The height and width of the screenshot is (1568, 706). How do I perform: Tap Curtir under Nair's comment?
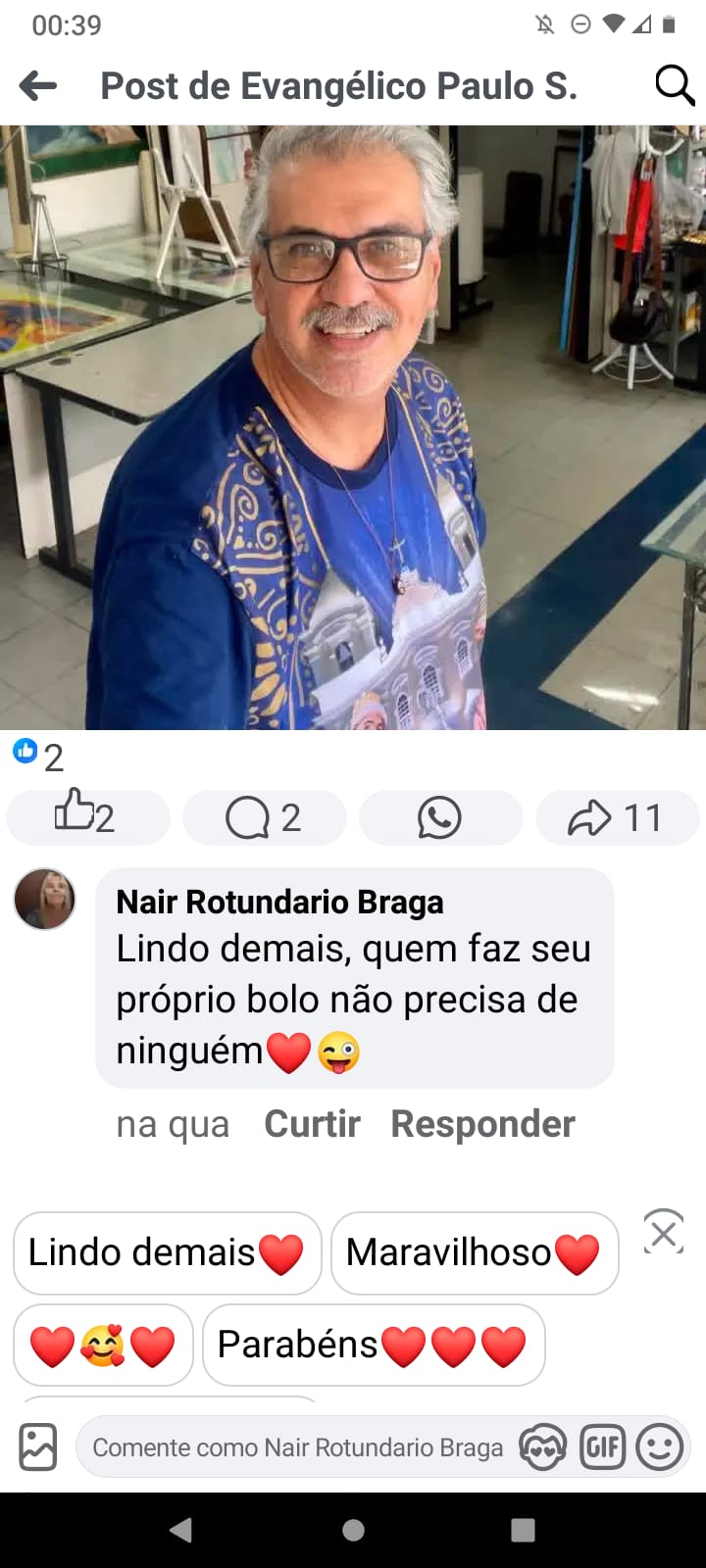point(312,1124)
